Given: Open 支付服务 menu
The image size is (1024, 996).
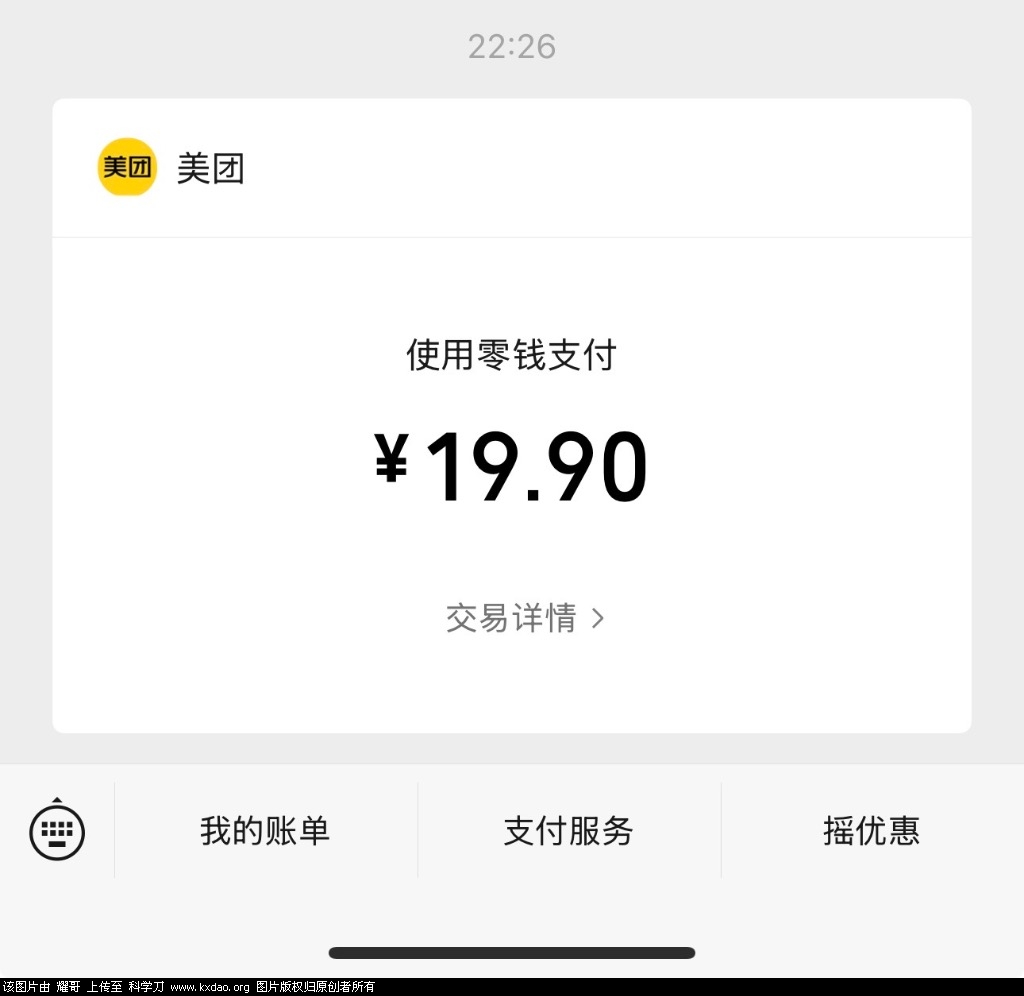Looking at the screenshot, I should (568, 831).
